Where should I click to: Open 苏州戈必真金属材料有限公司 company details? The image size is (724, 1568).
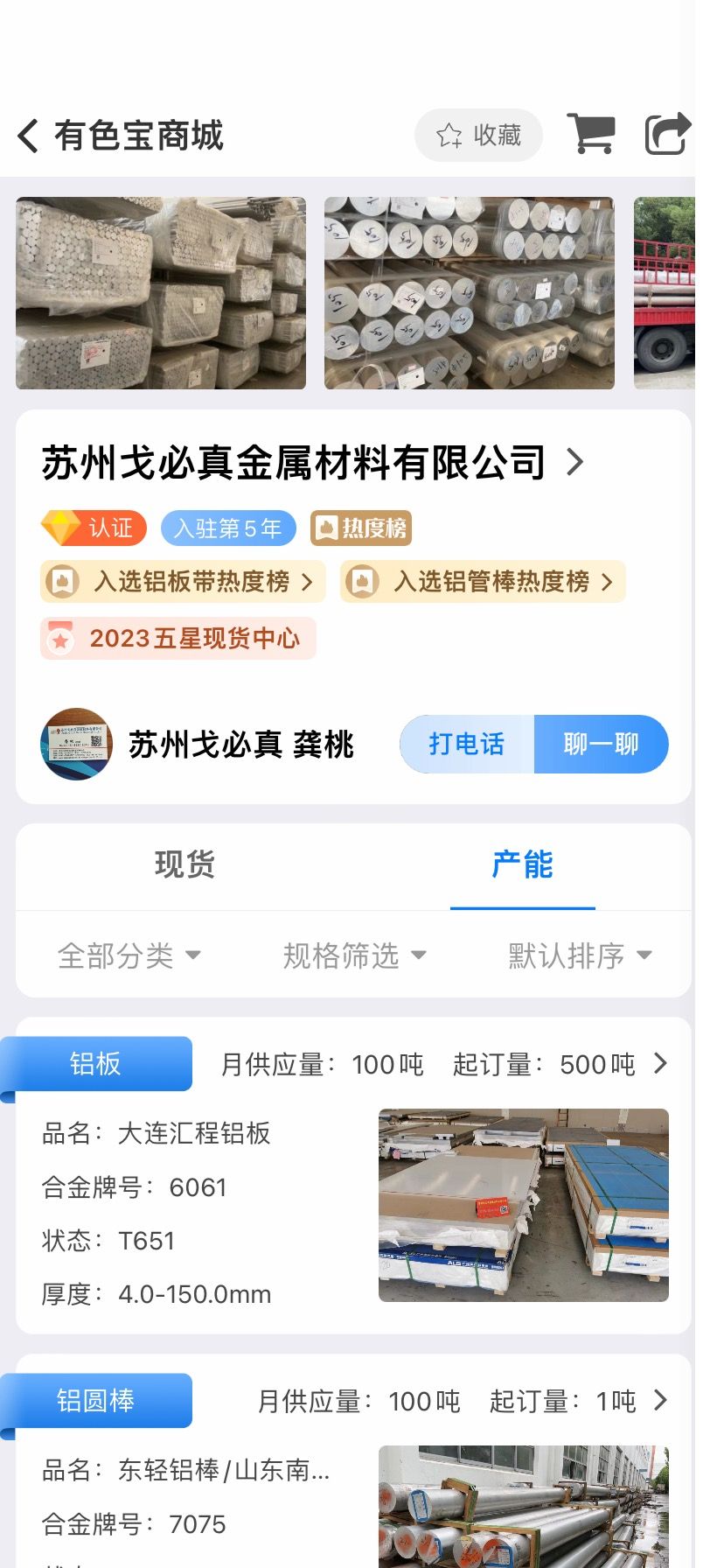(312, 462)
